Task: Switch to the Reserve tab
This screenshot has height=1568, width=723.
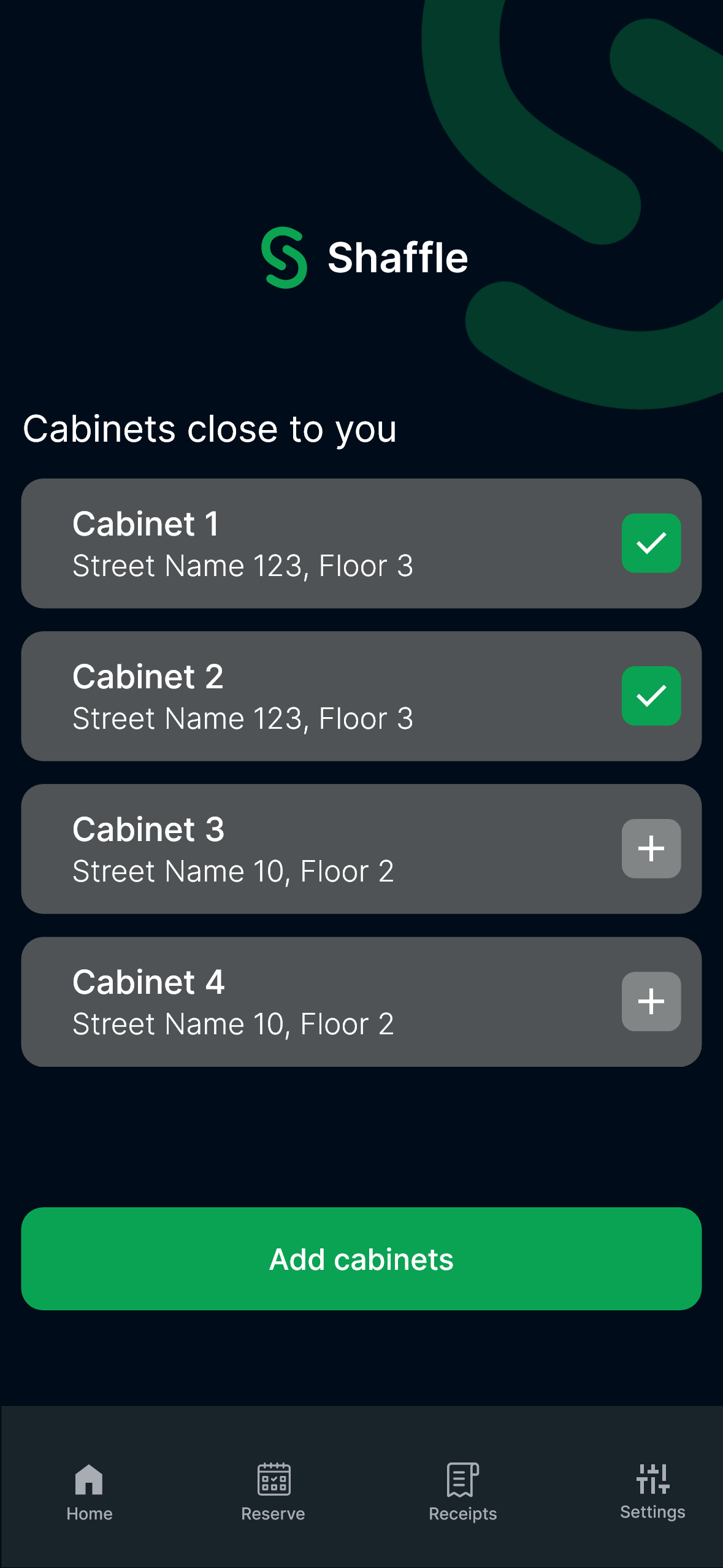Action: pos(273,1492)
